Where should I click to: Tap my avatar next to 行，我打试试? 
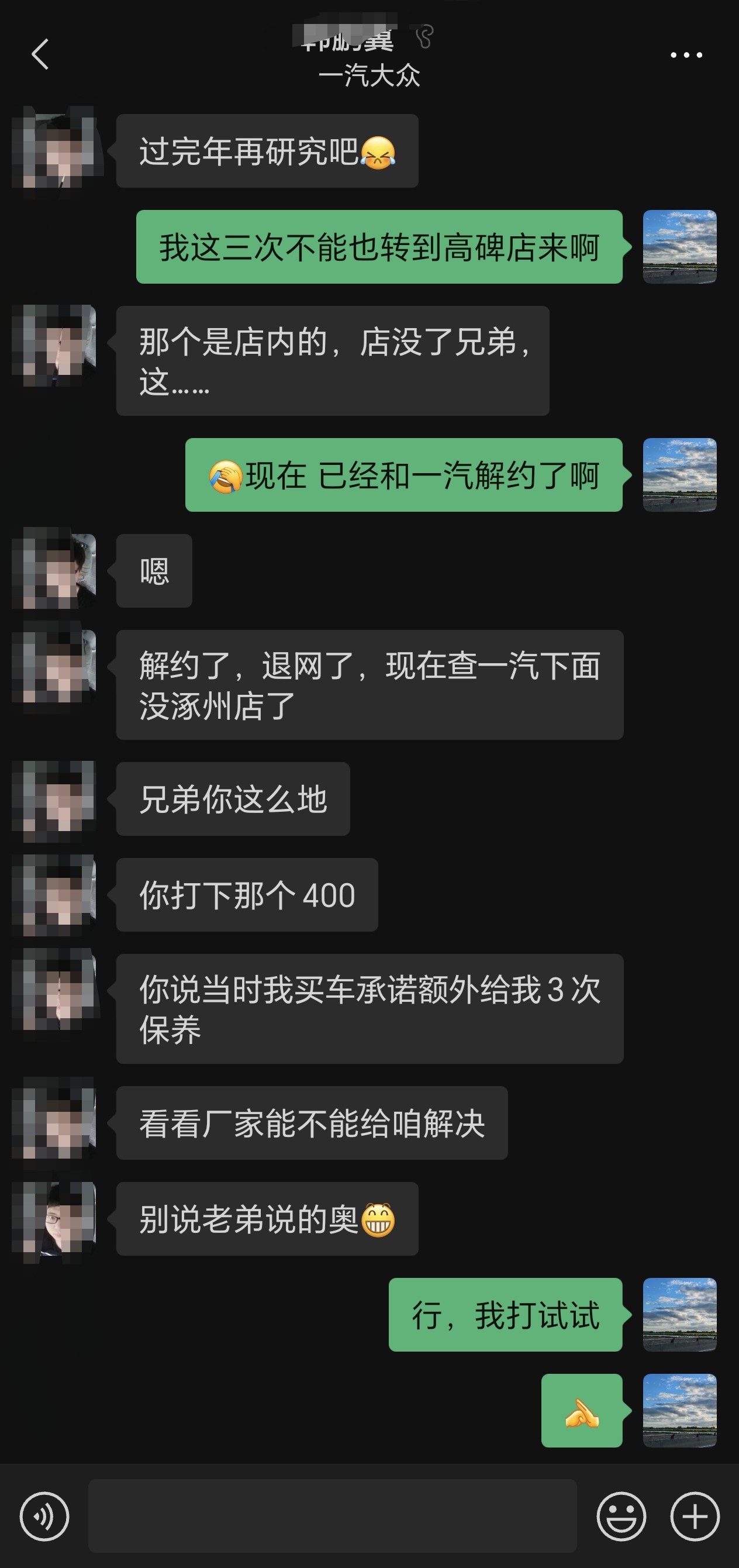(679, 1314)
